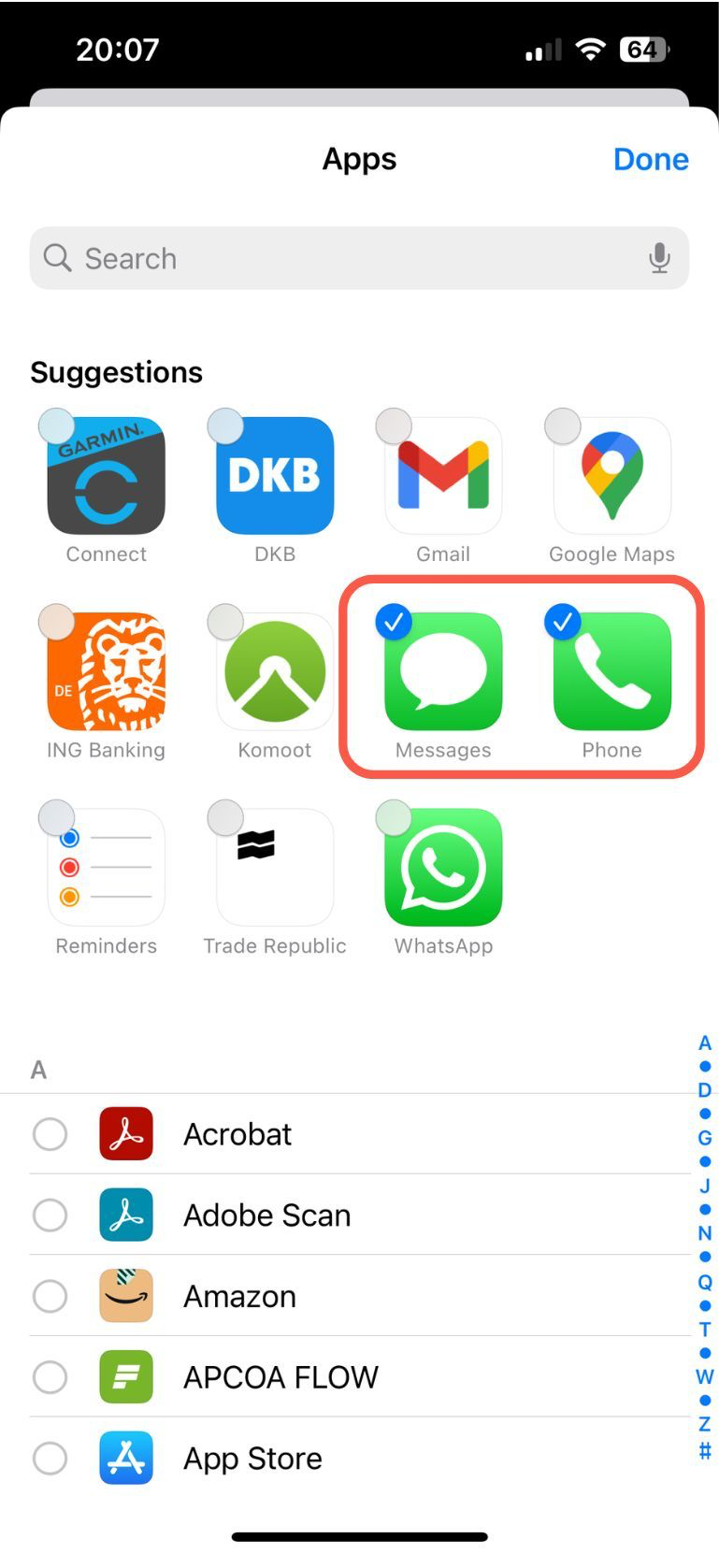719x1568 pixels.
Task: Select the Komoot app
Action: [x=274, y=671]
